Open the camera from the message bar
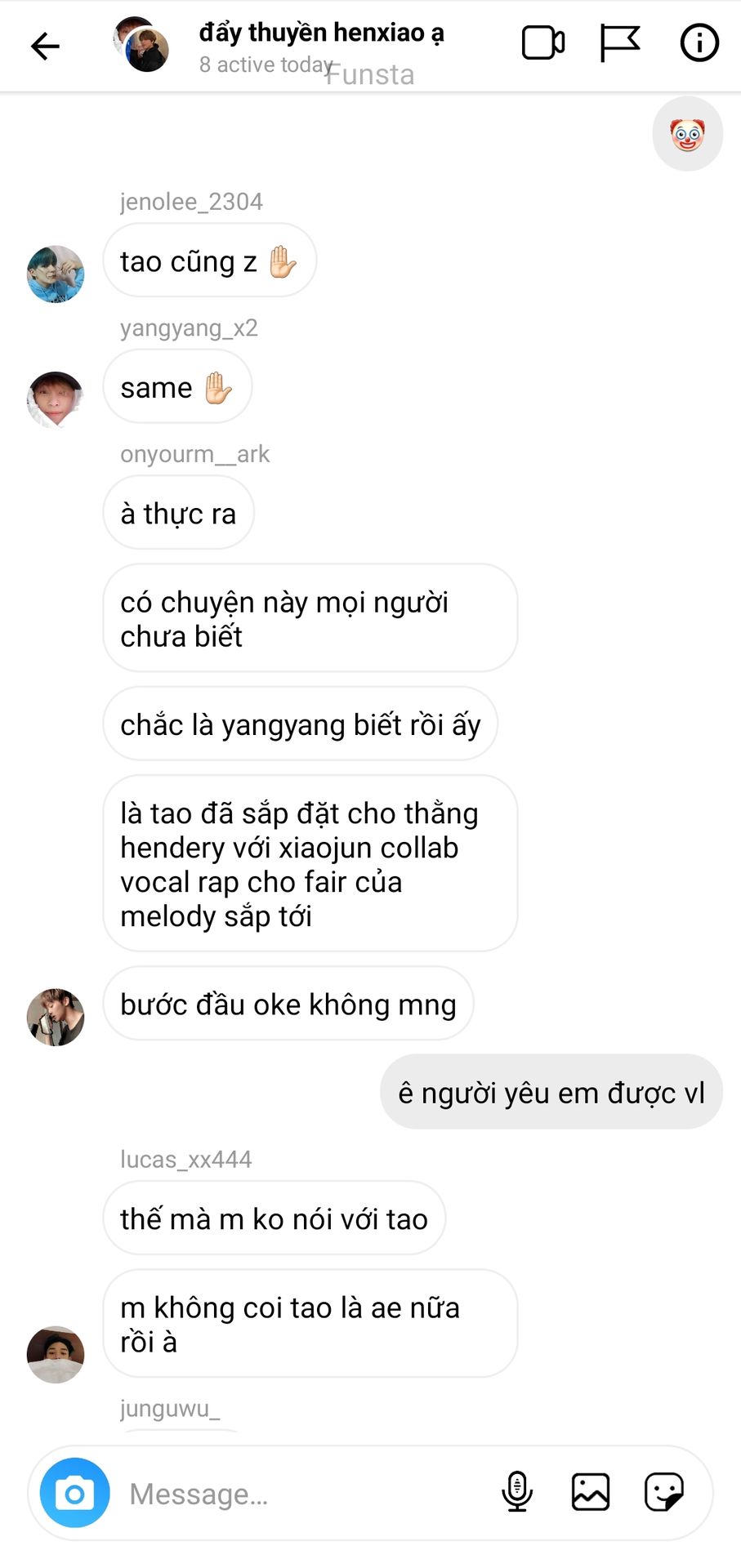 tap(75, 1493)
